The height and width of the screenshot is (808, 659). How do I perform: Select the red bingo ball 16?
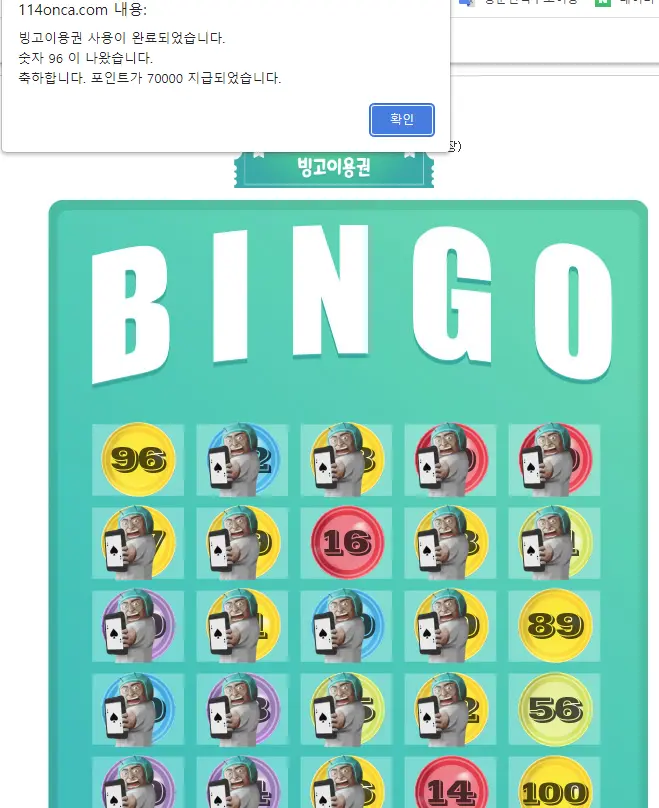[x=347, y=542]
